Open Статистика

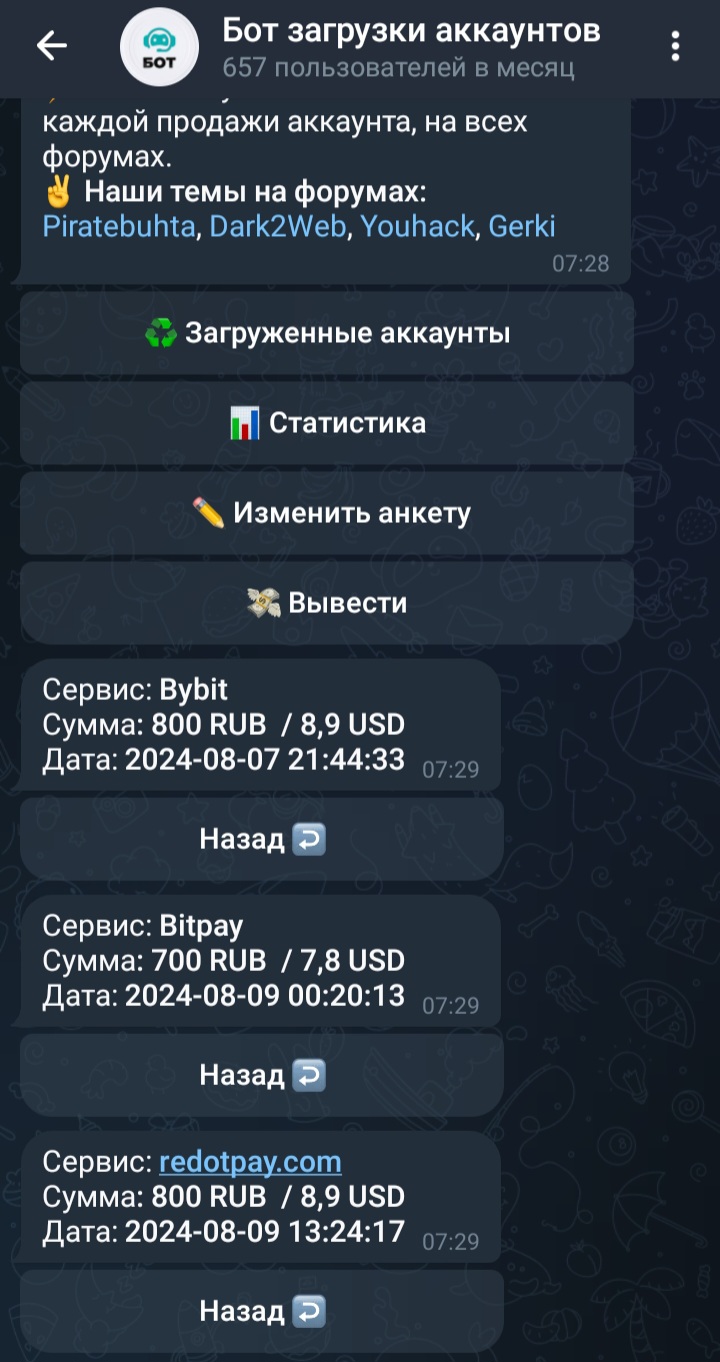pos(327,423)
